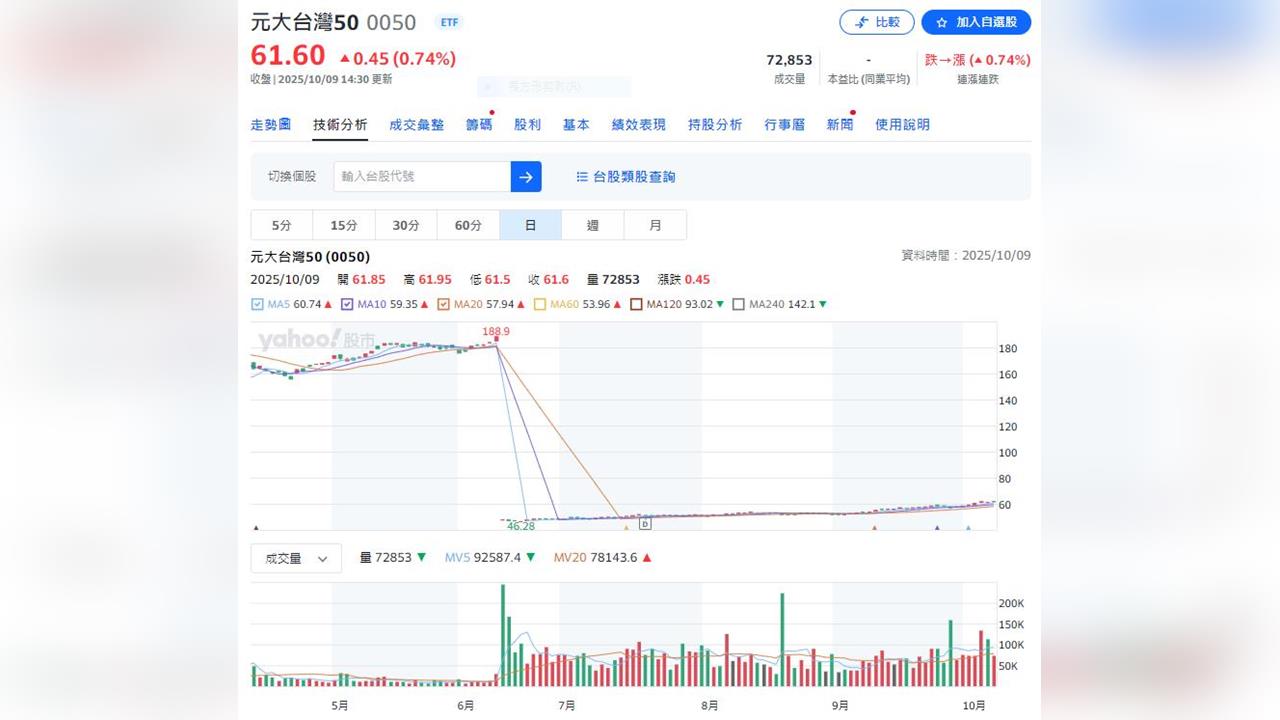This screenshot has height=720, width=1280.
Task: Select the 5分 chart interval
Action: pyautogui.click(x=281, y=225)
